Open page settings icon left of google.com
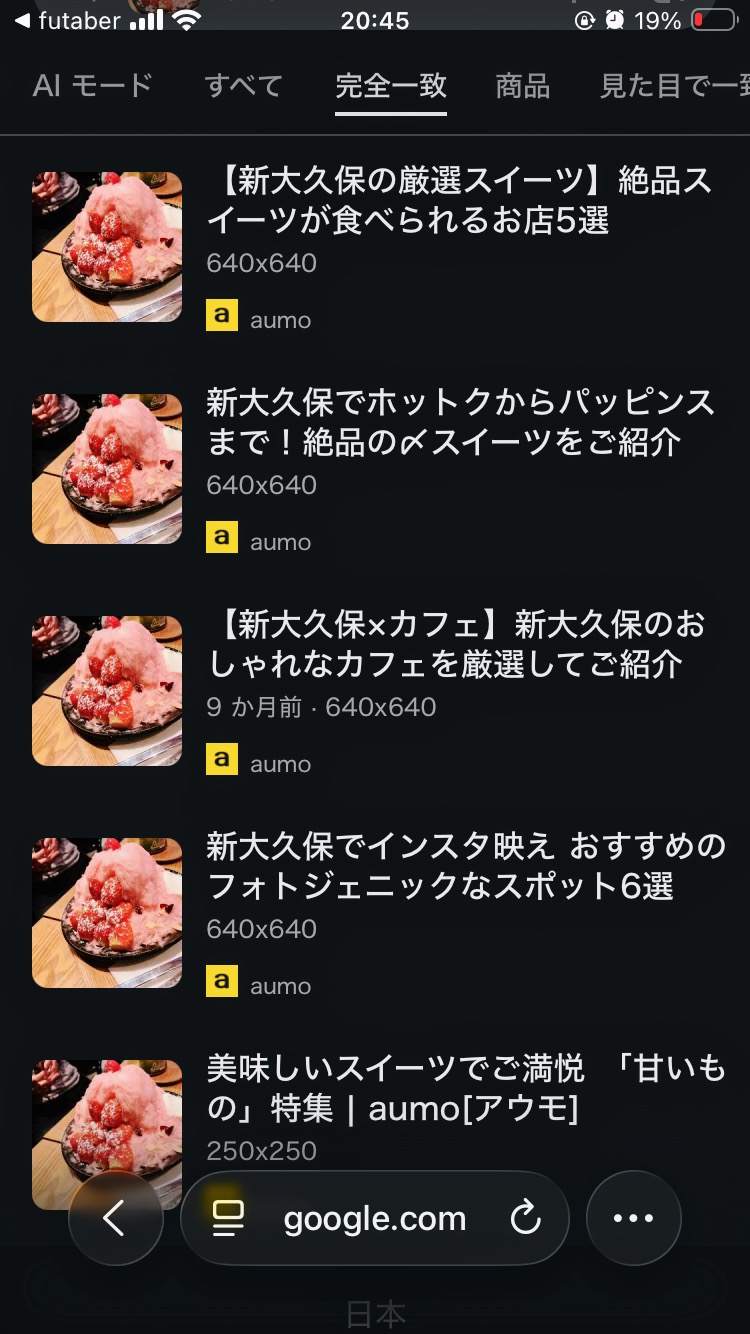This screenshot has width=750, height=1334. [228, 1218]
